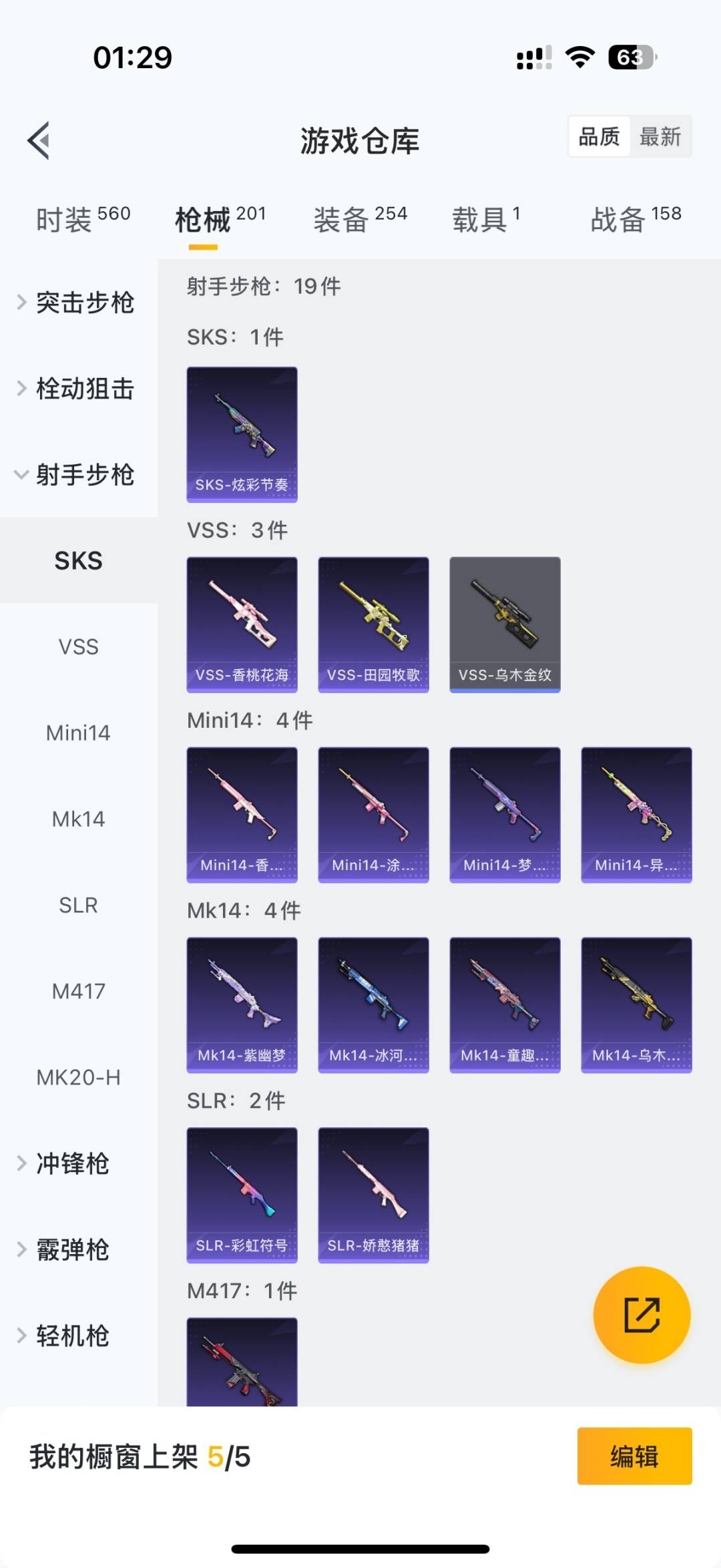View the VSS-田园牧歌 skin
The image size is (721, 1568).
coord(373,624)
